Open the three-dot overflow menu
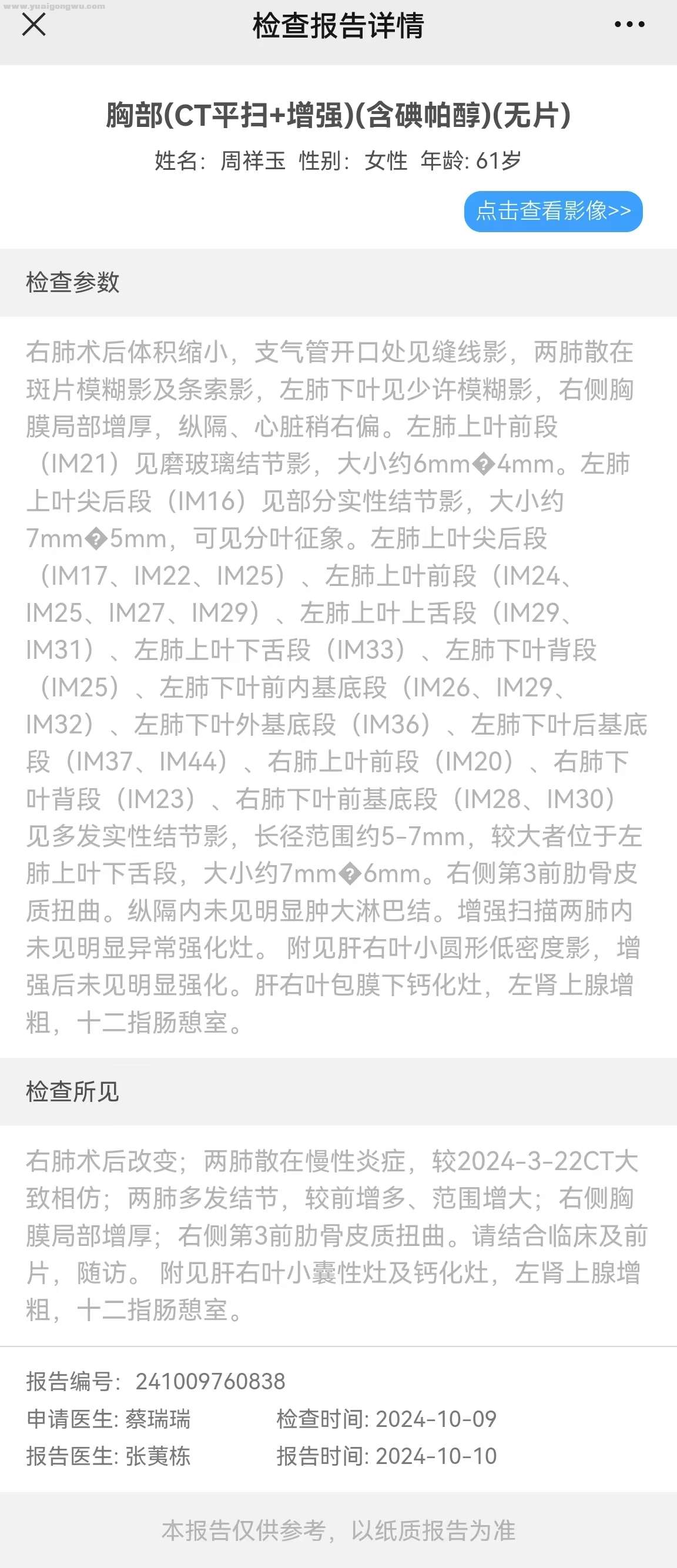Screen dimensions: 677x1568 (629, 25)
